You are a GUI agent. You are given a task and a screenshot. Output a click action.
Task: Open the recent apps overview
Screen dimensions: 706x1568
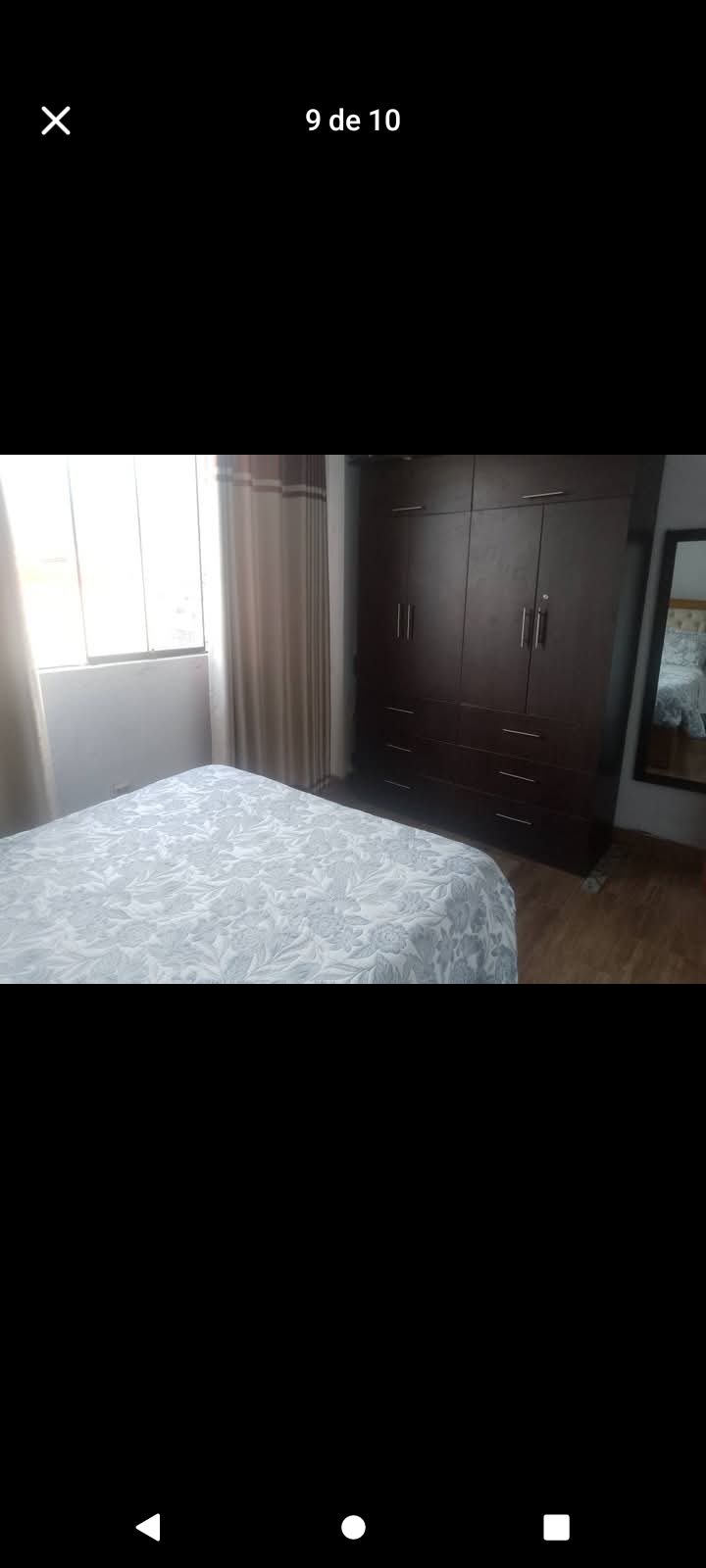556,1527
